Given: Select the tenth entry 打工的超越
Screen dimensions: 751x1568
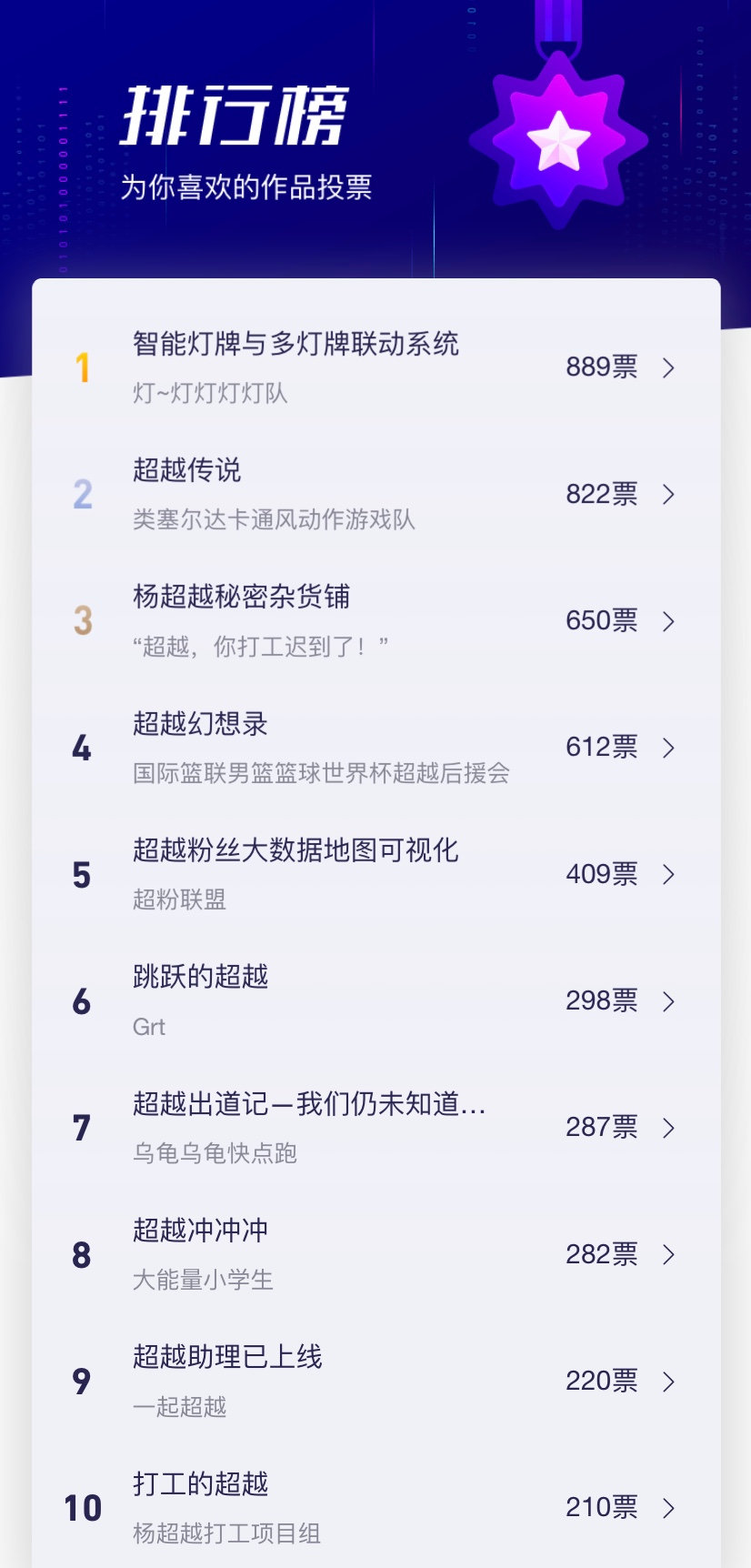Looking at the screenshot, I should (x=200, y=1485).
